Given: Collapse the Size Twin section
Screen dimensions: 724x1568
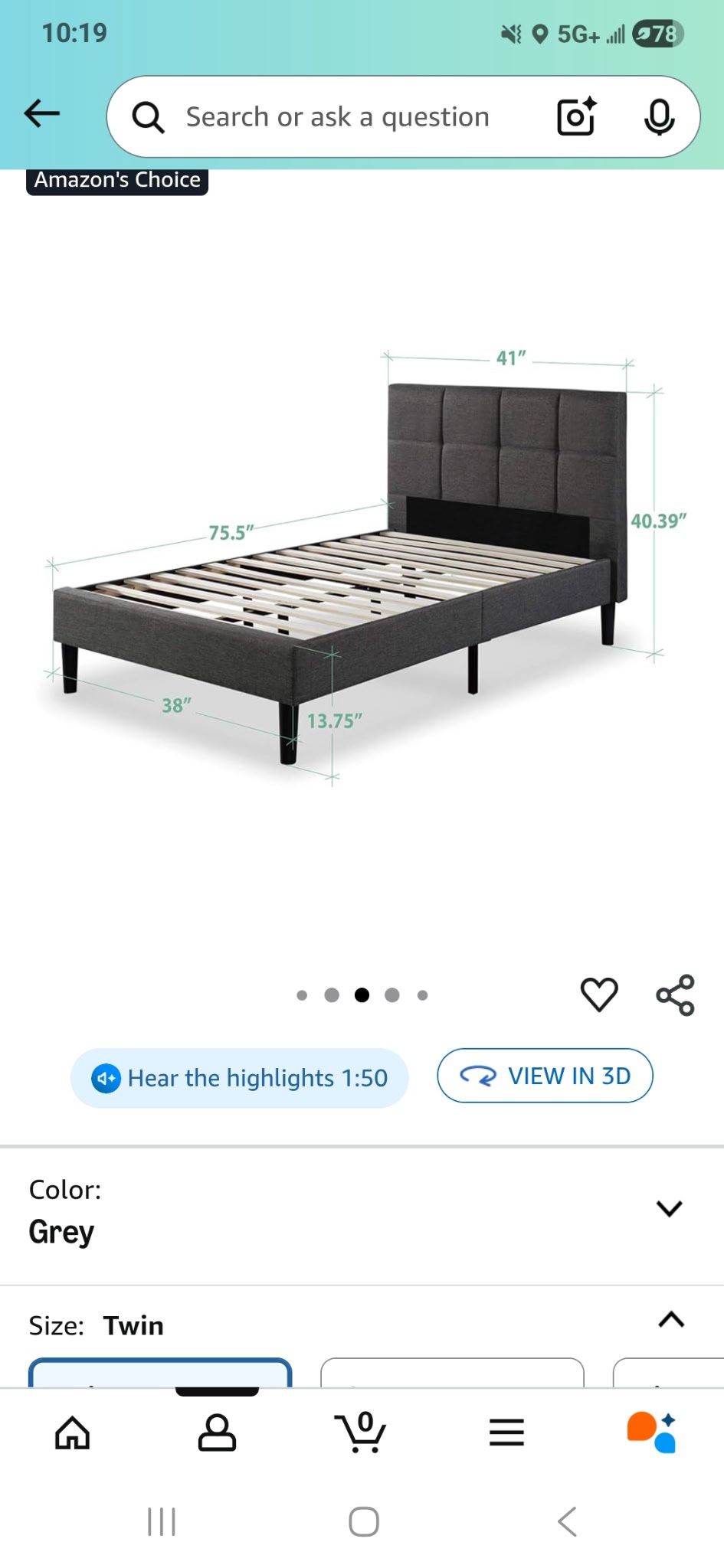Looking at the screenshot, I should pyautogui.click(x=671, y=1320).
